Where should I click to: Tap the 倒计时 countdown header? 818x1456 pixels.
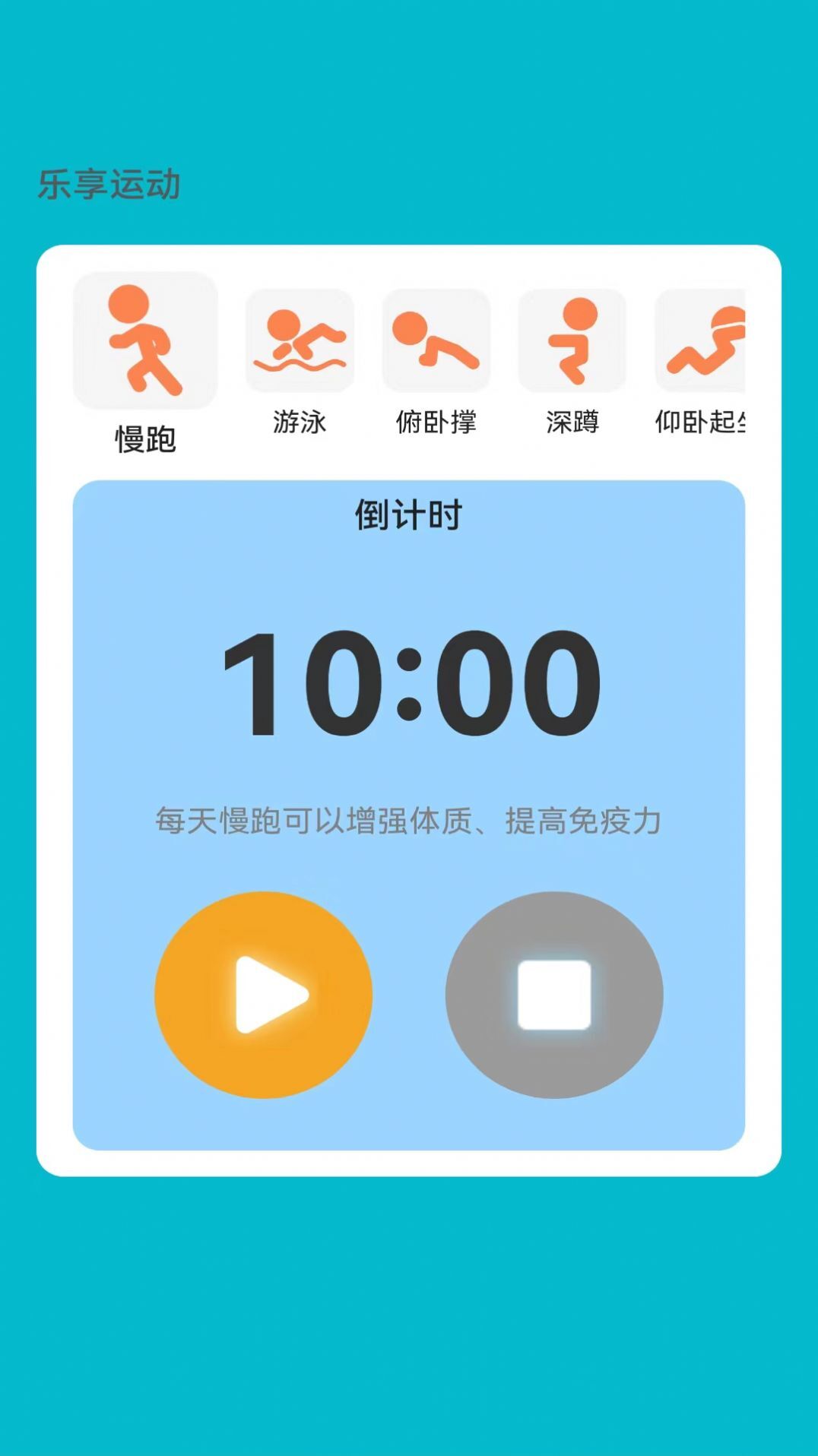click(x=407, y=514)
